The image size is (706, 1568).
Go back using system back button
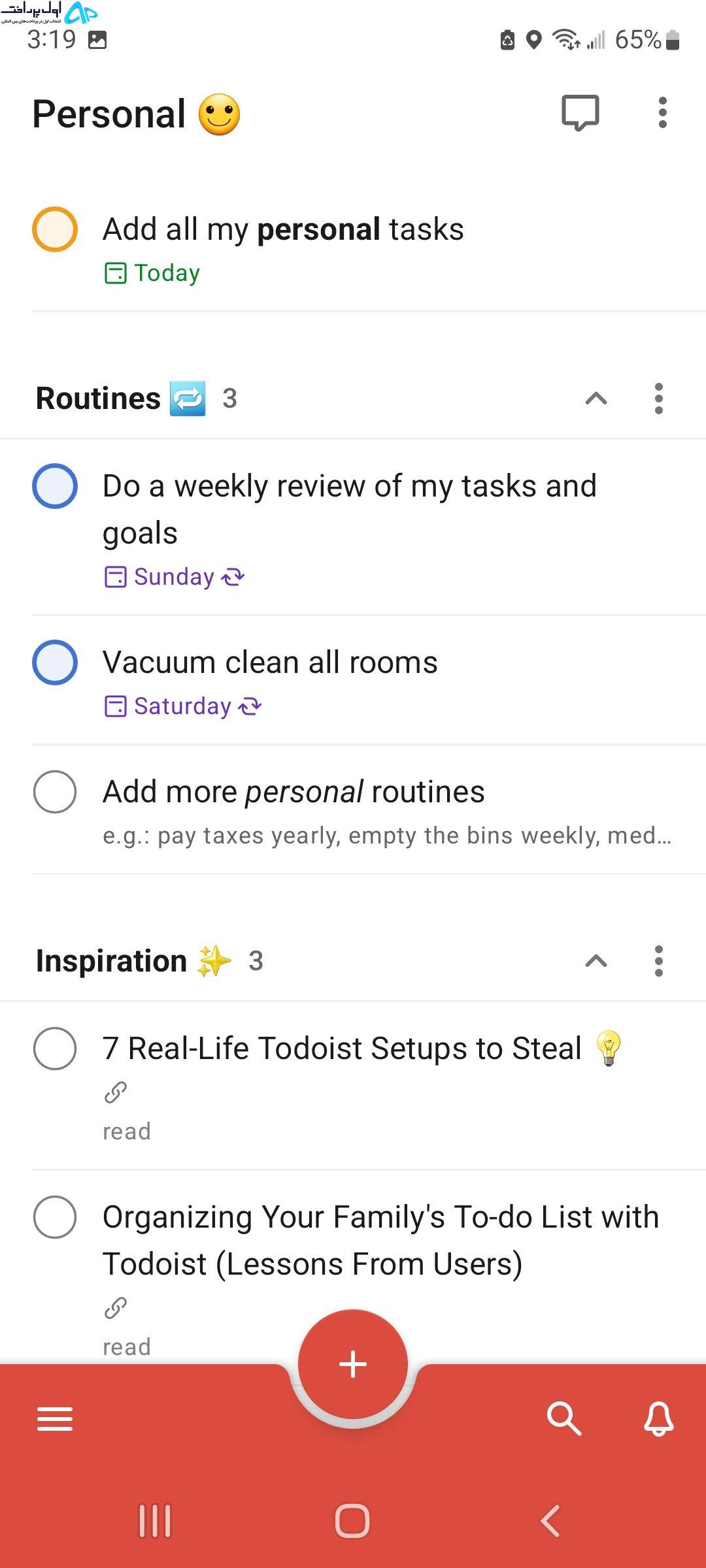pos(550,1521)
